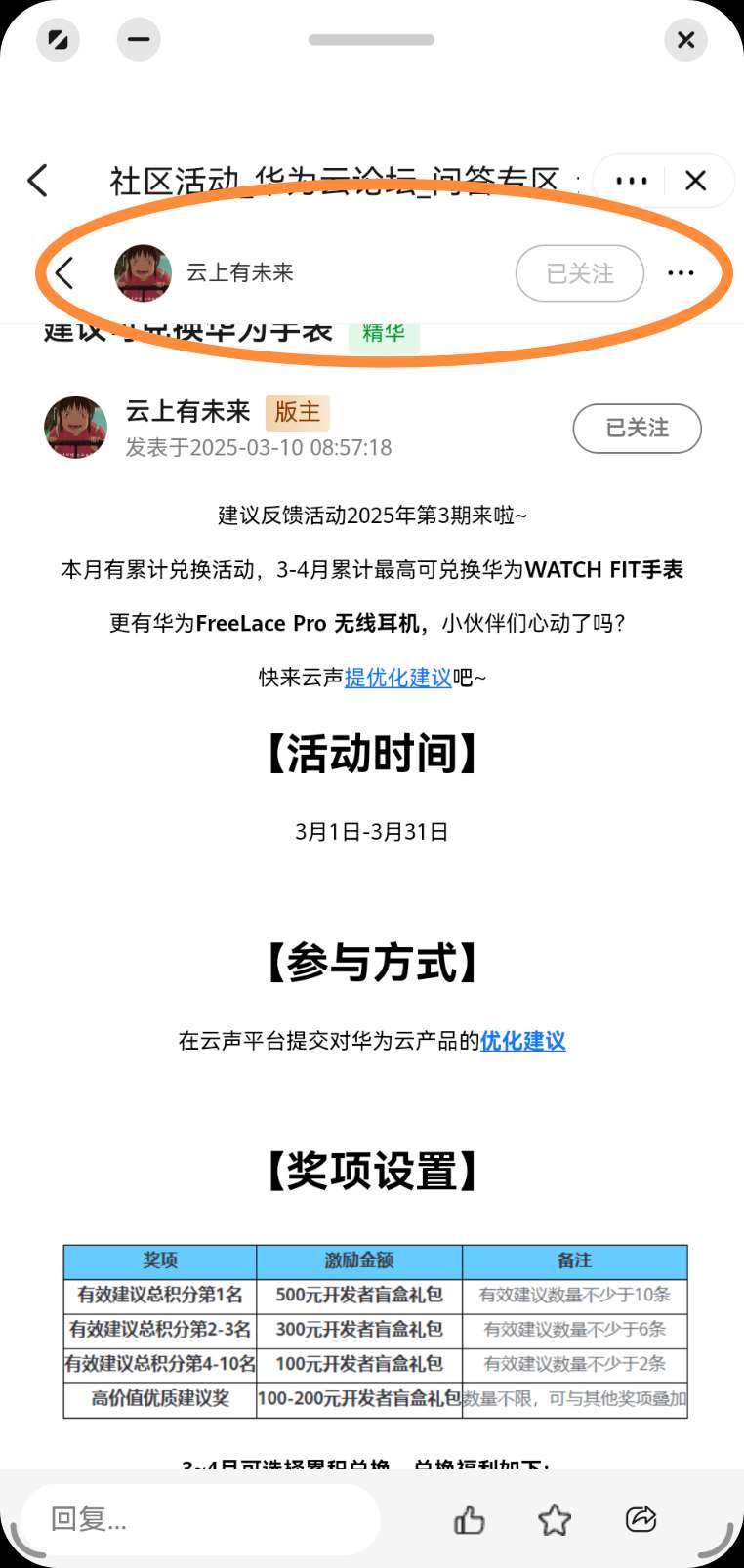Share this post
Viewport: 744px width, 1568px height.
[x=641, y=1519]
